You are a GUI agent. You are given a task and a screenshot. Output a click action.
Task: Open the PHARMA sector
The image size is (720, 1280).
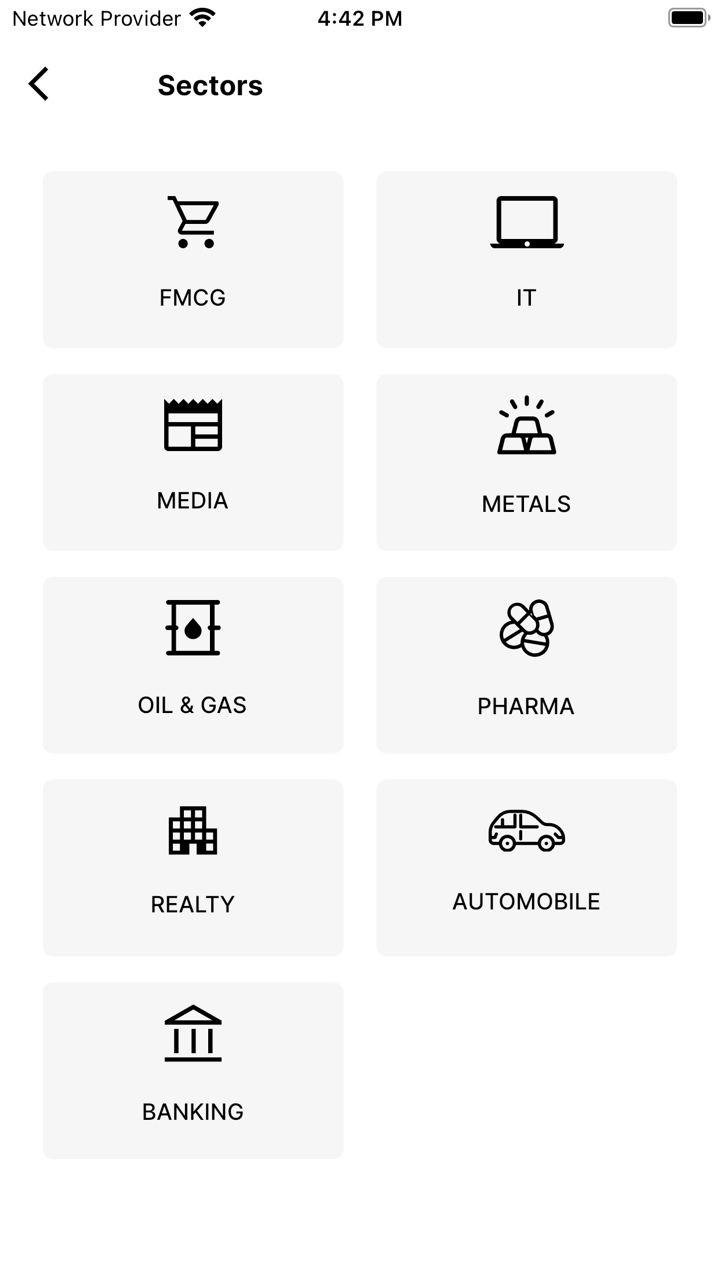tap(526, 664)
